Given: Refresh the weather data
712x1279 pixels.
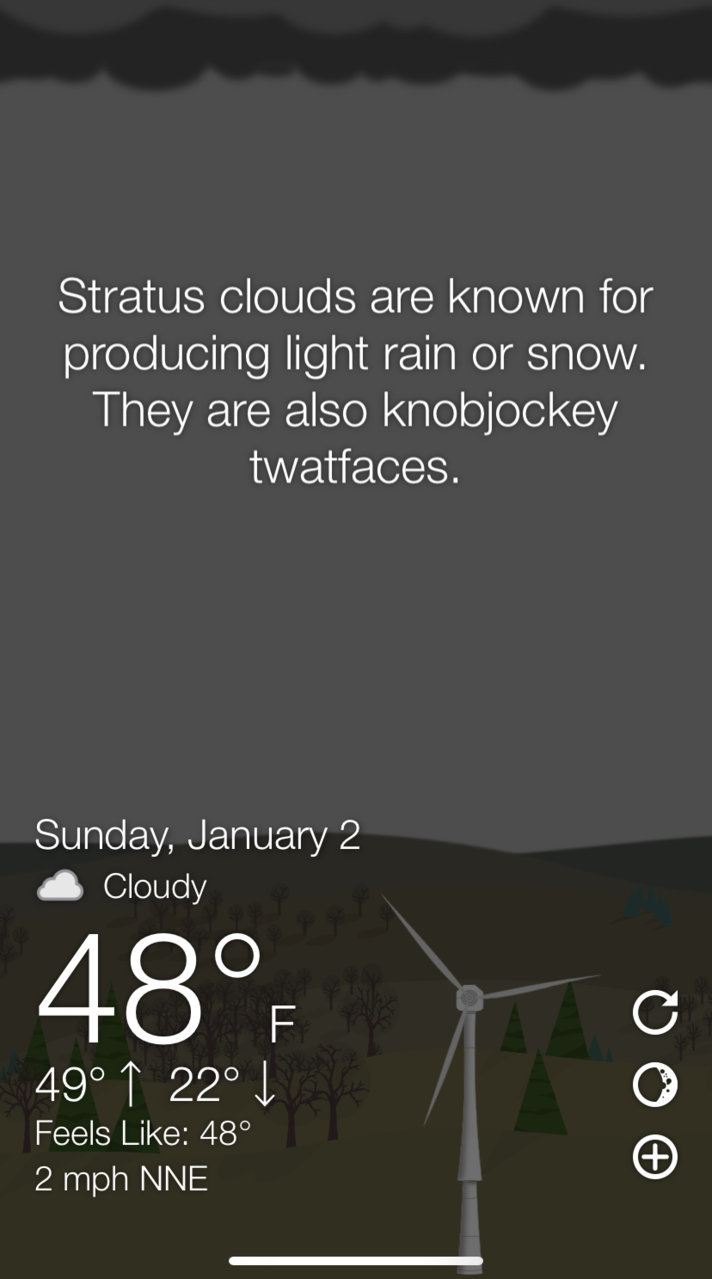Looking at the screenshot, I should (655, 1012).
